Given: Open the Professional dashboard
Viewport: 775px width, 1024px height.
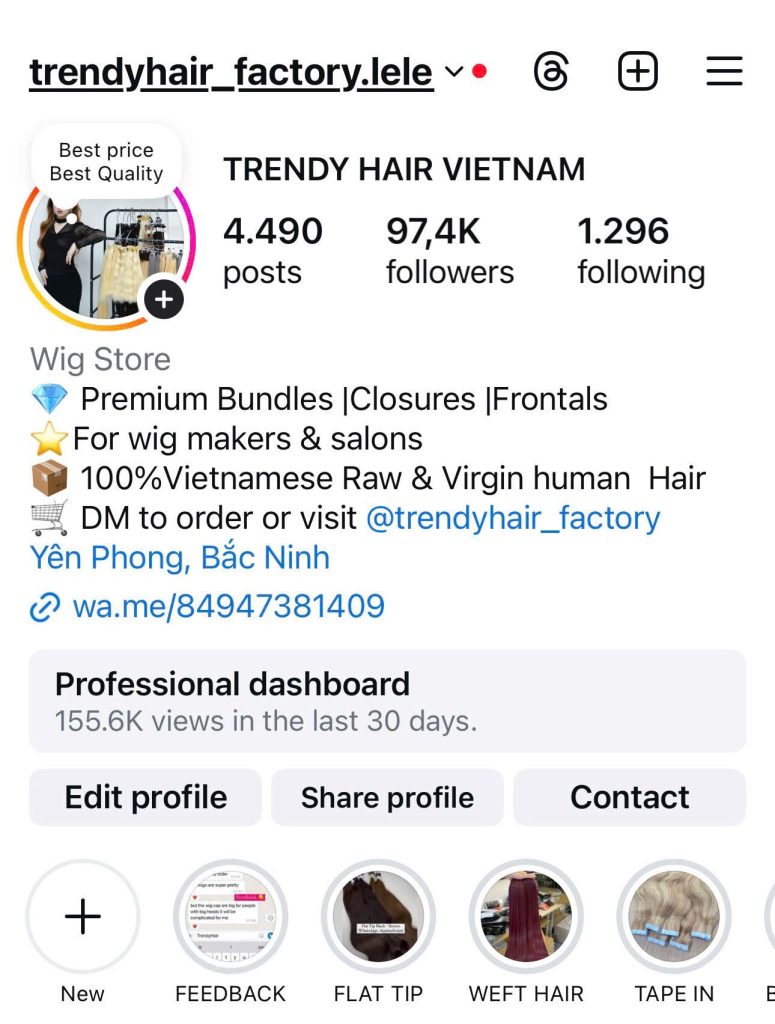Looking at the screenshot, I should 387,700.
